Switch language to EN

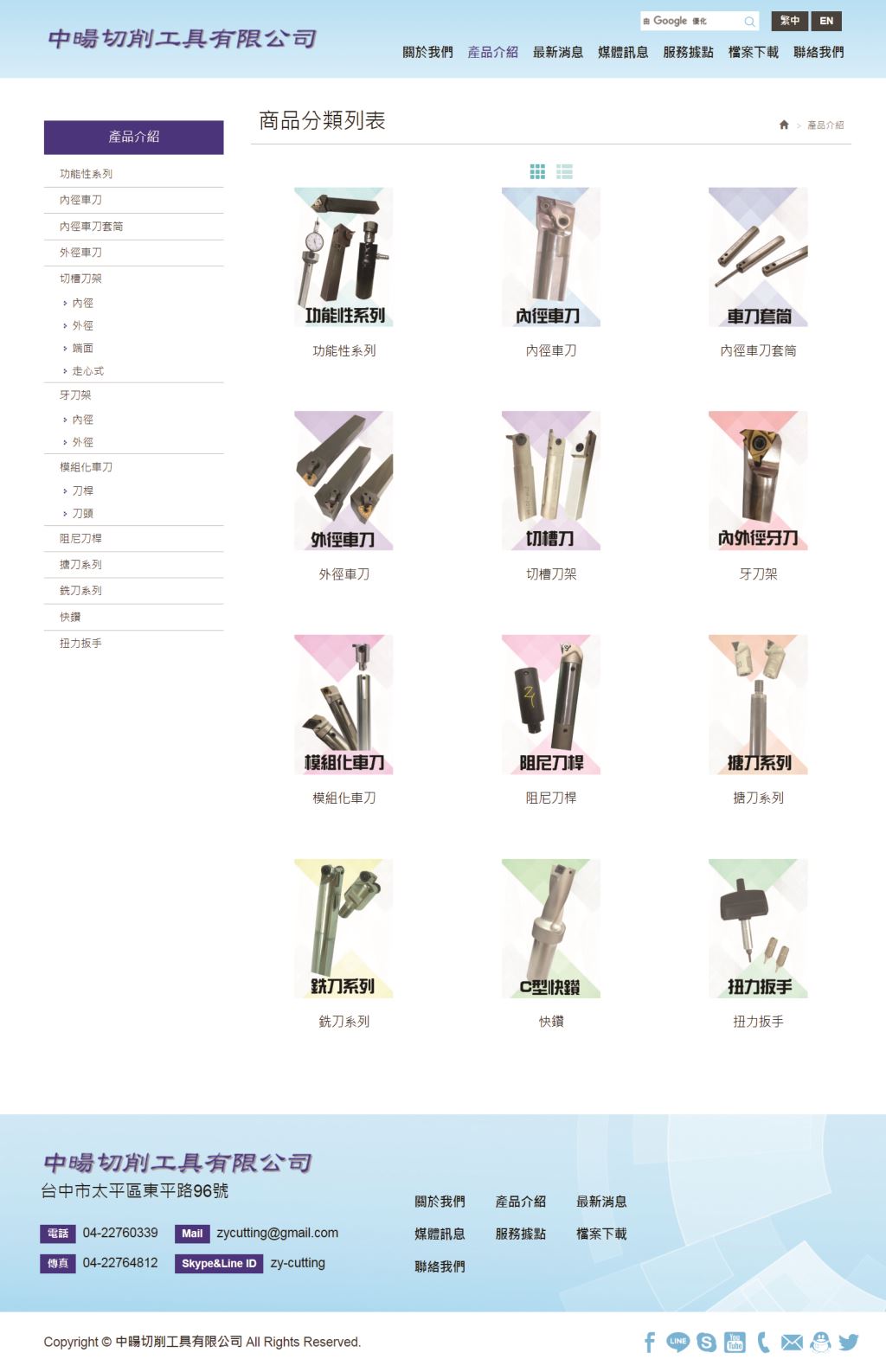click(x=826, y=21)
